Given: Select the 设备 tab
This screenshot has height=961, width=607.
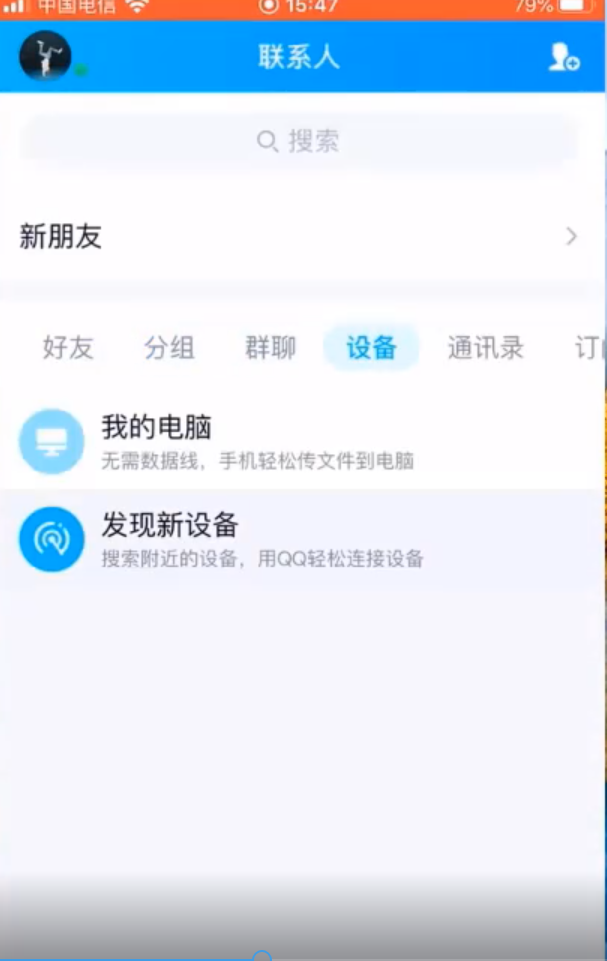Looking at the screenshot, I should (371, 348).
